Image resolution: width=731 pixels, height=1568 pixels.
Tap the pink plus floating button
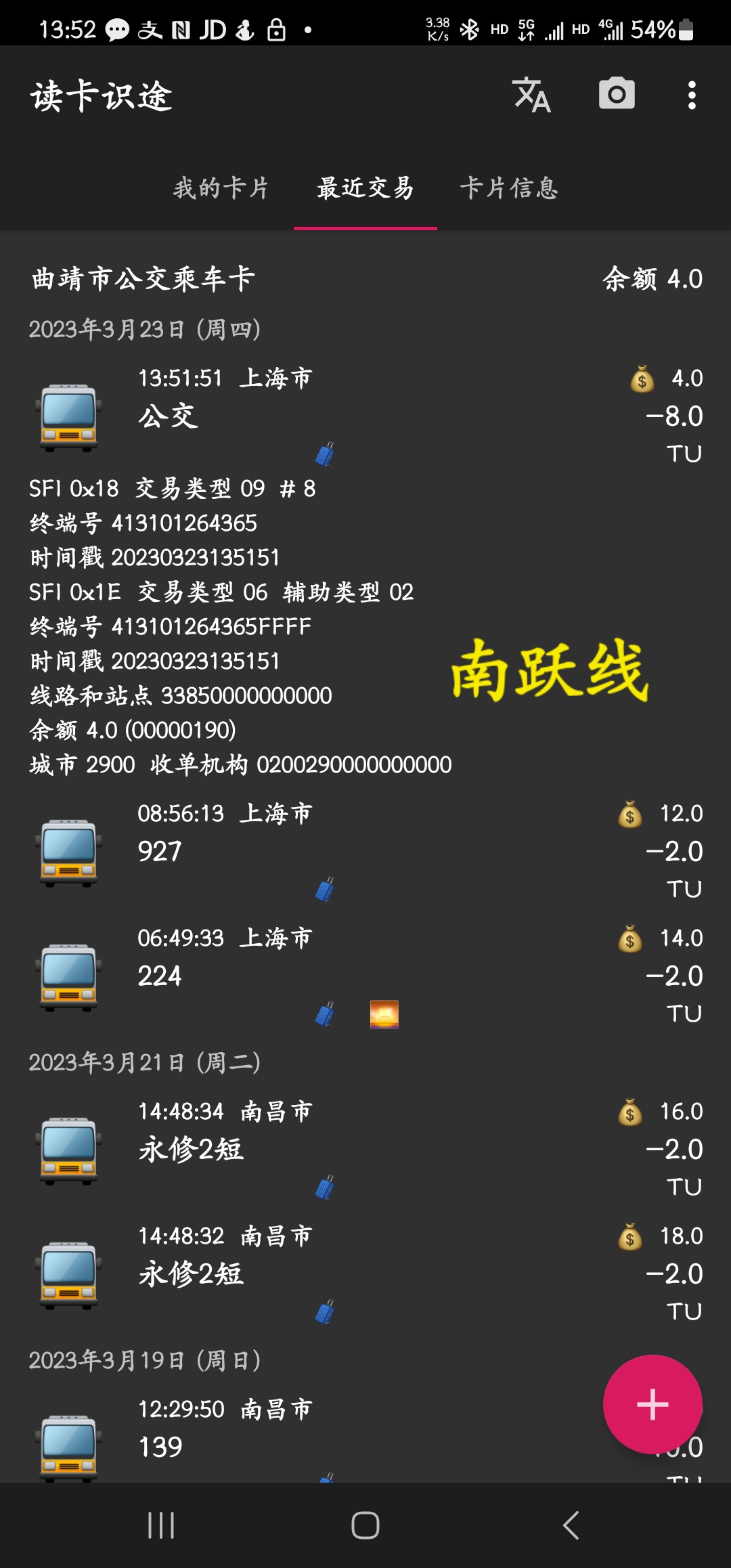click(x=652, y=1404)
